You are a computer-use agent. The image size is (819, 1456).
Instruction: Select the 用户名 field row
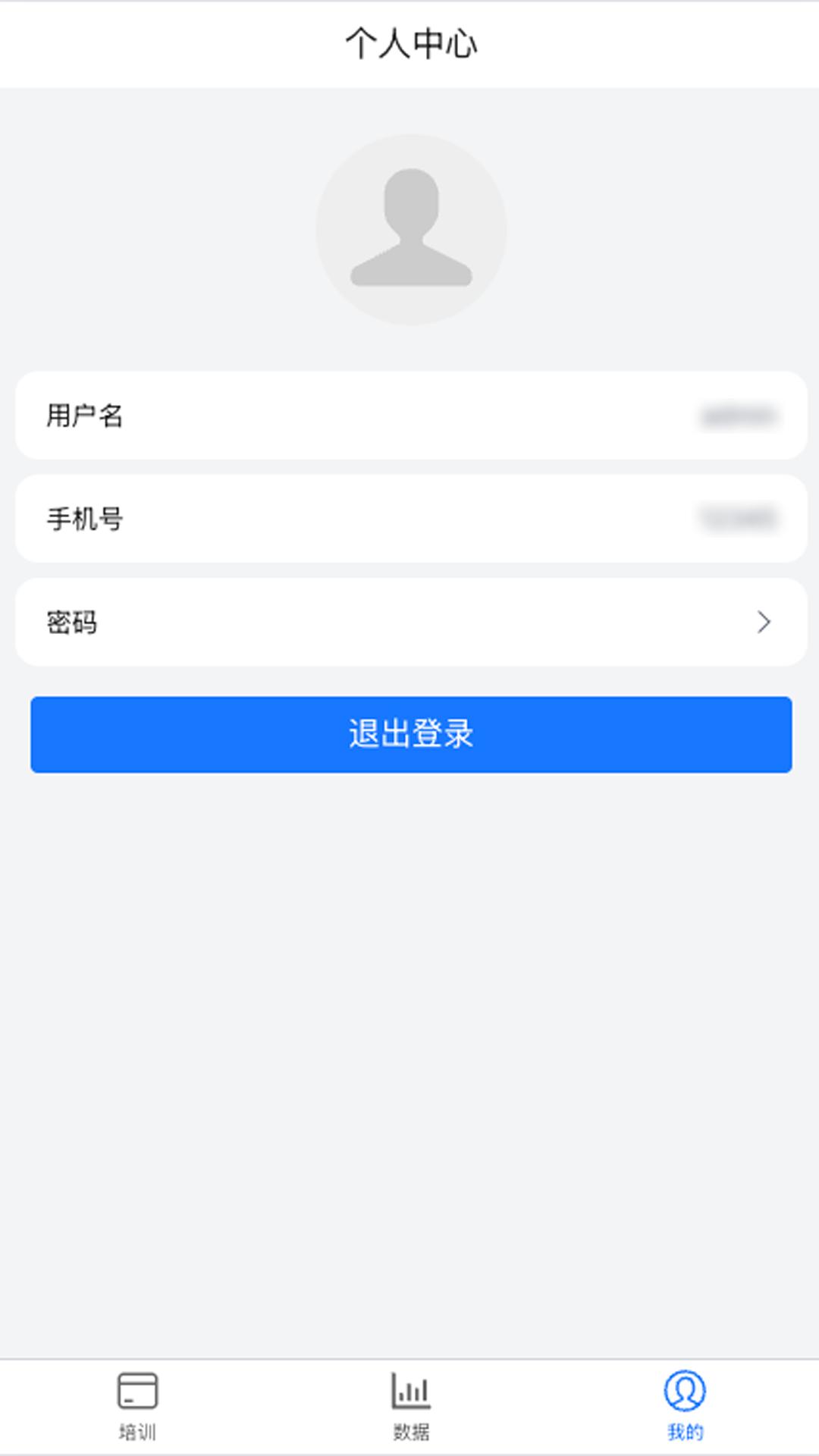[x=409, y=416]
